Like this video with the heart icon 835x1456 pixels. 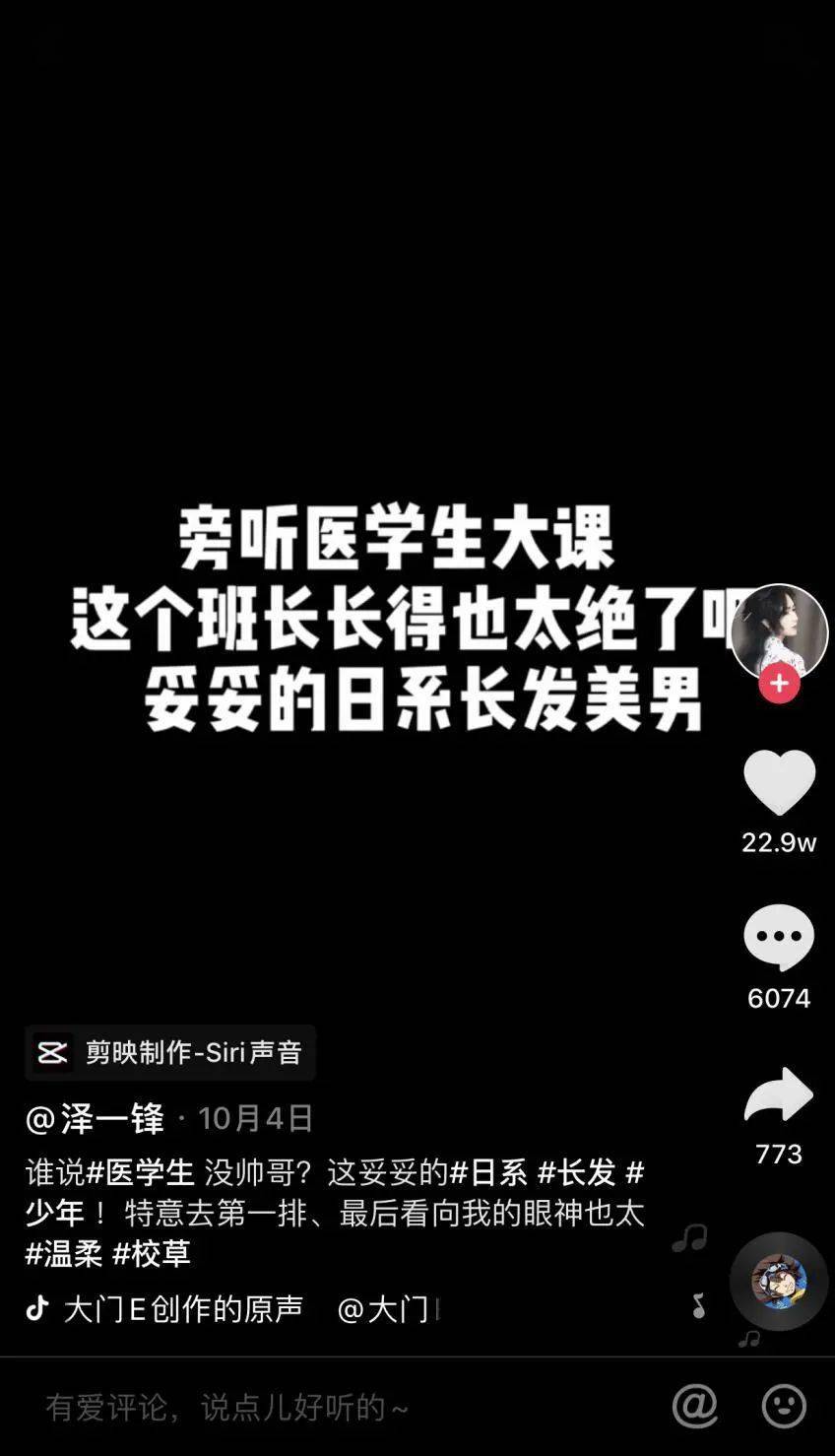pyautogui.click(x=779, y=782)
